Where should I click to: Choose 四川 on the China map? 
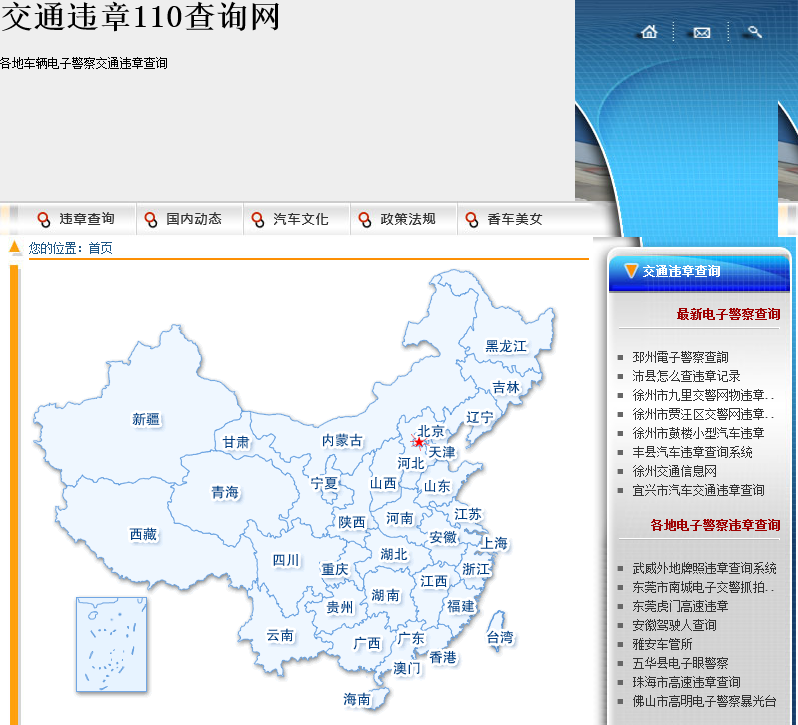point(286,560)
